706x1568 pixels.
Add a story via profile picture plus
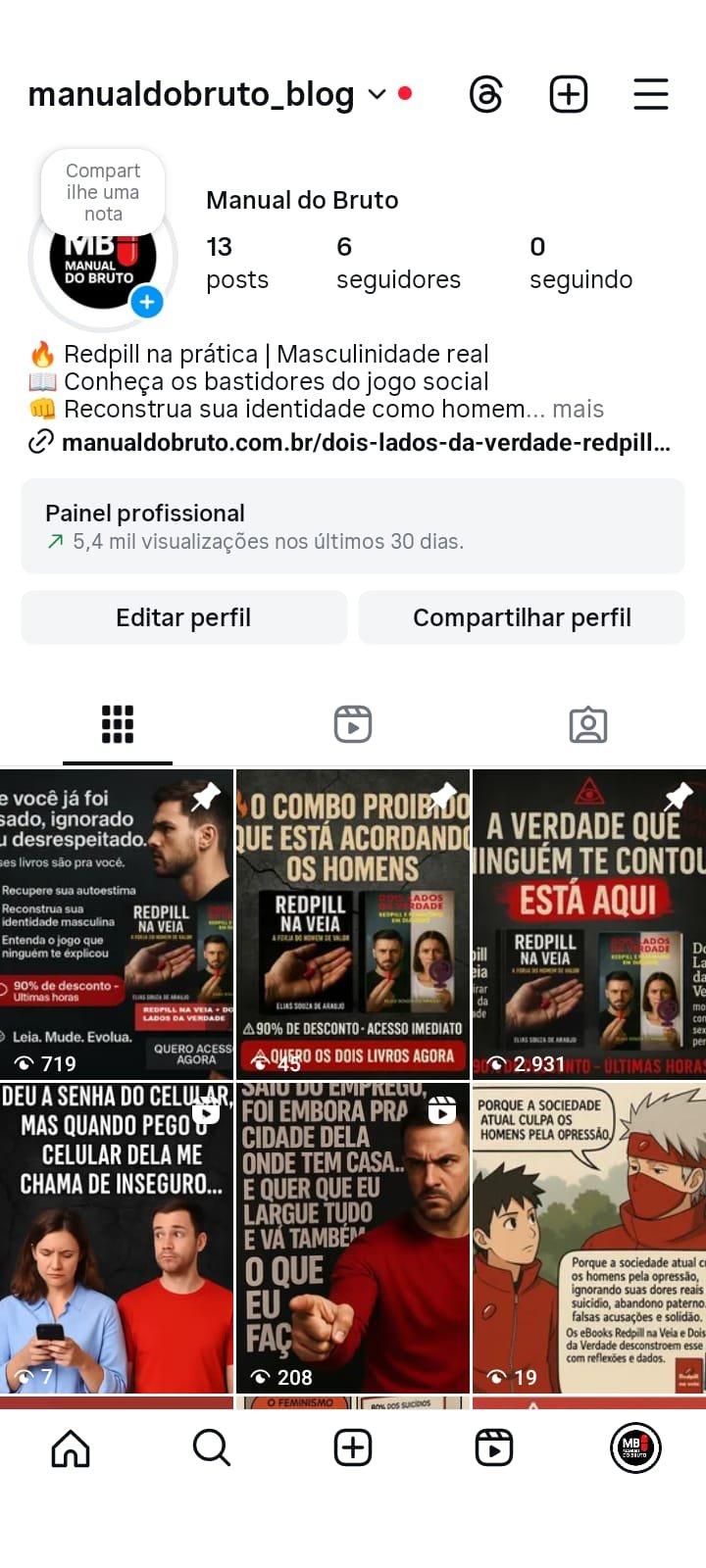point(147,302)
